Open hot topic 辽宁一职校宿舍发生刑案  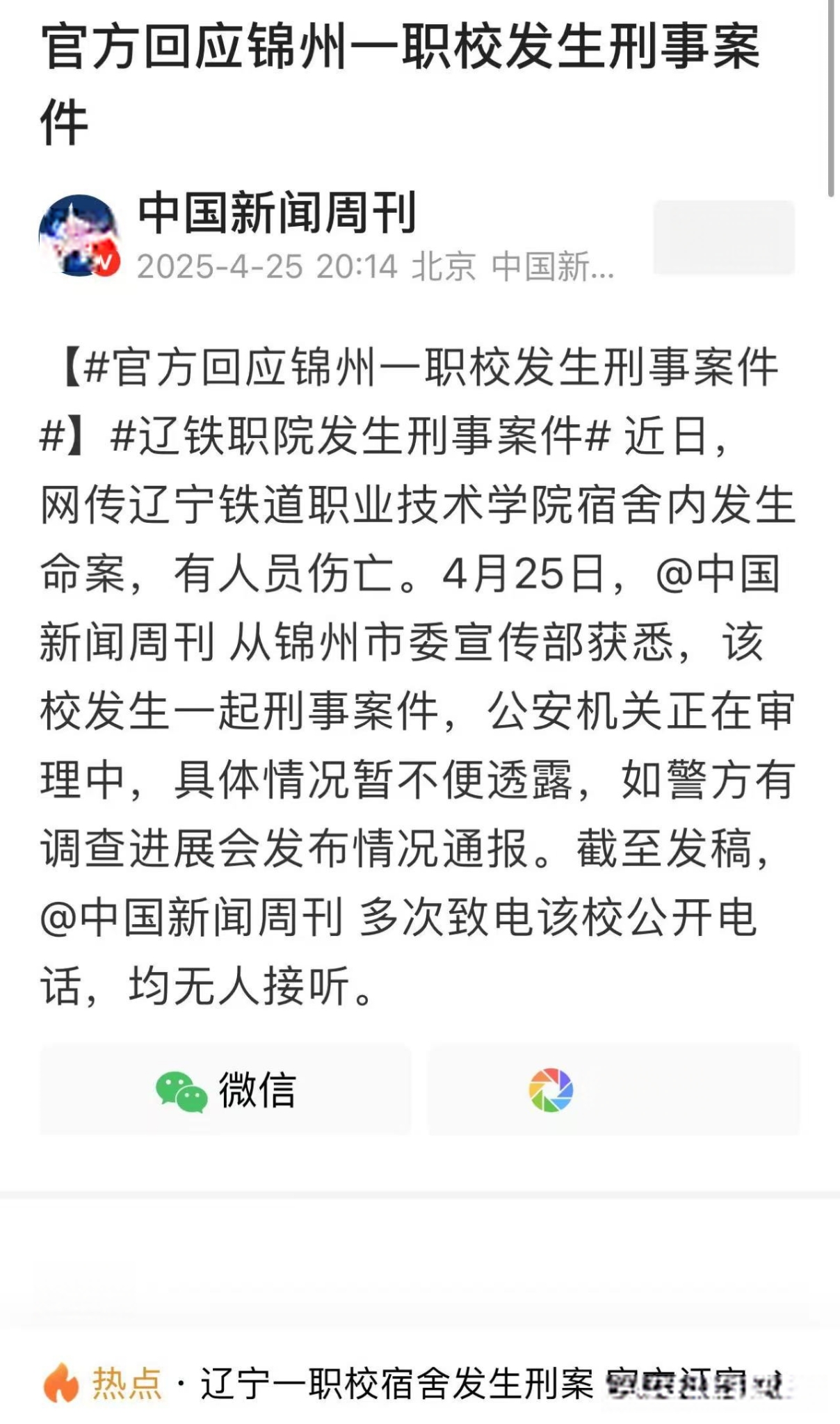coord(397,1384)
